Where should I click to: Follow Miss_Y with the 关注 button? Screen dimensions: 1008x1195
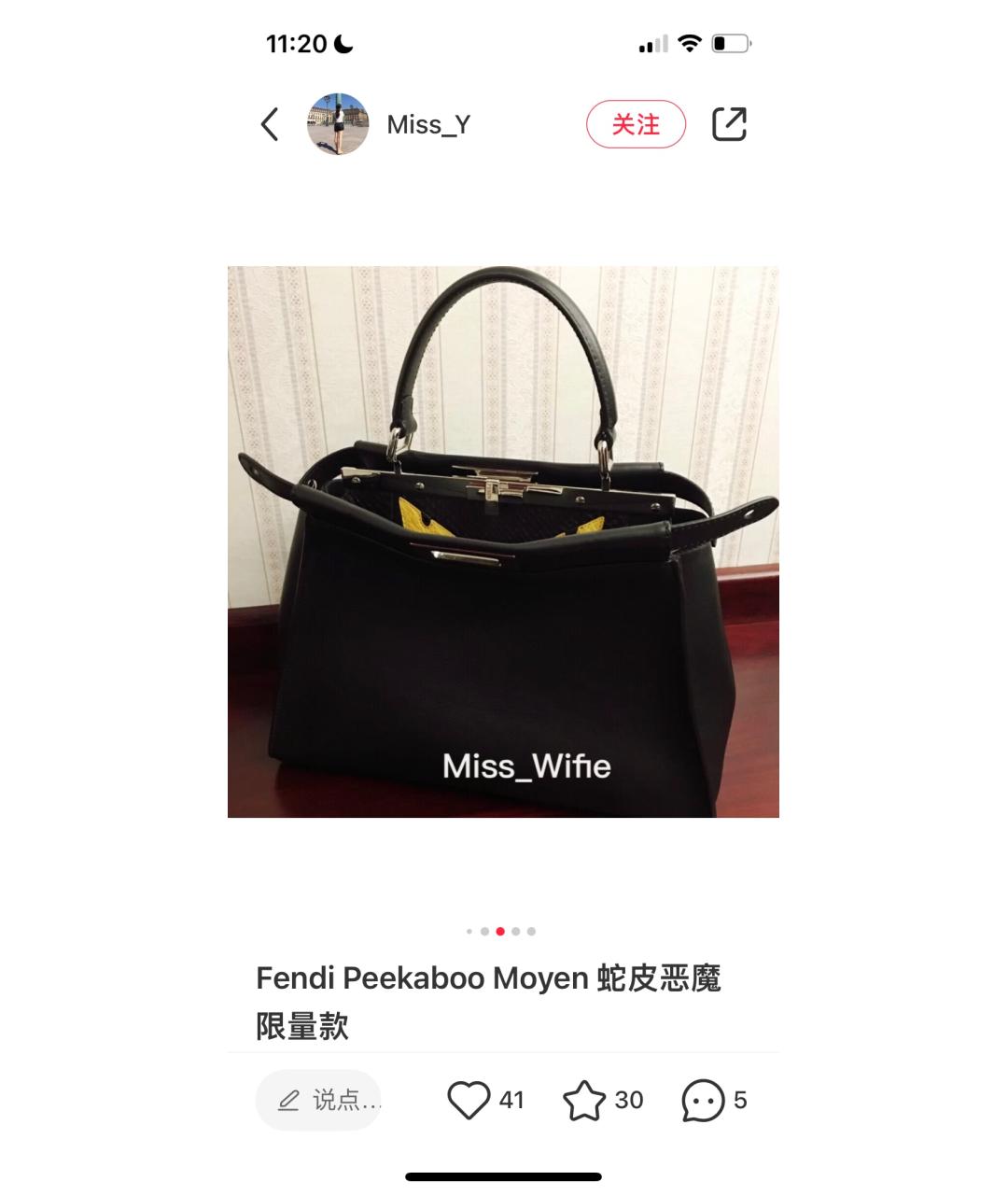636,124
